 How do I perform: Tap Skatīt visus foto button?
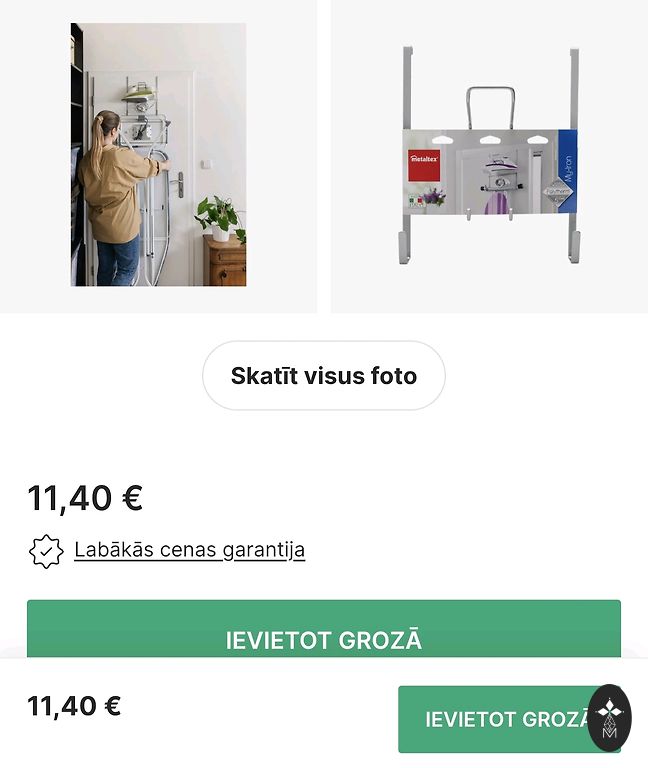323,376
